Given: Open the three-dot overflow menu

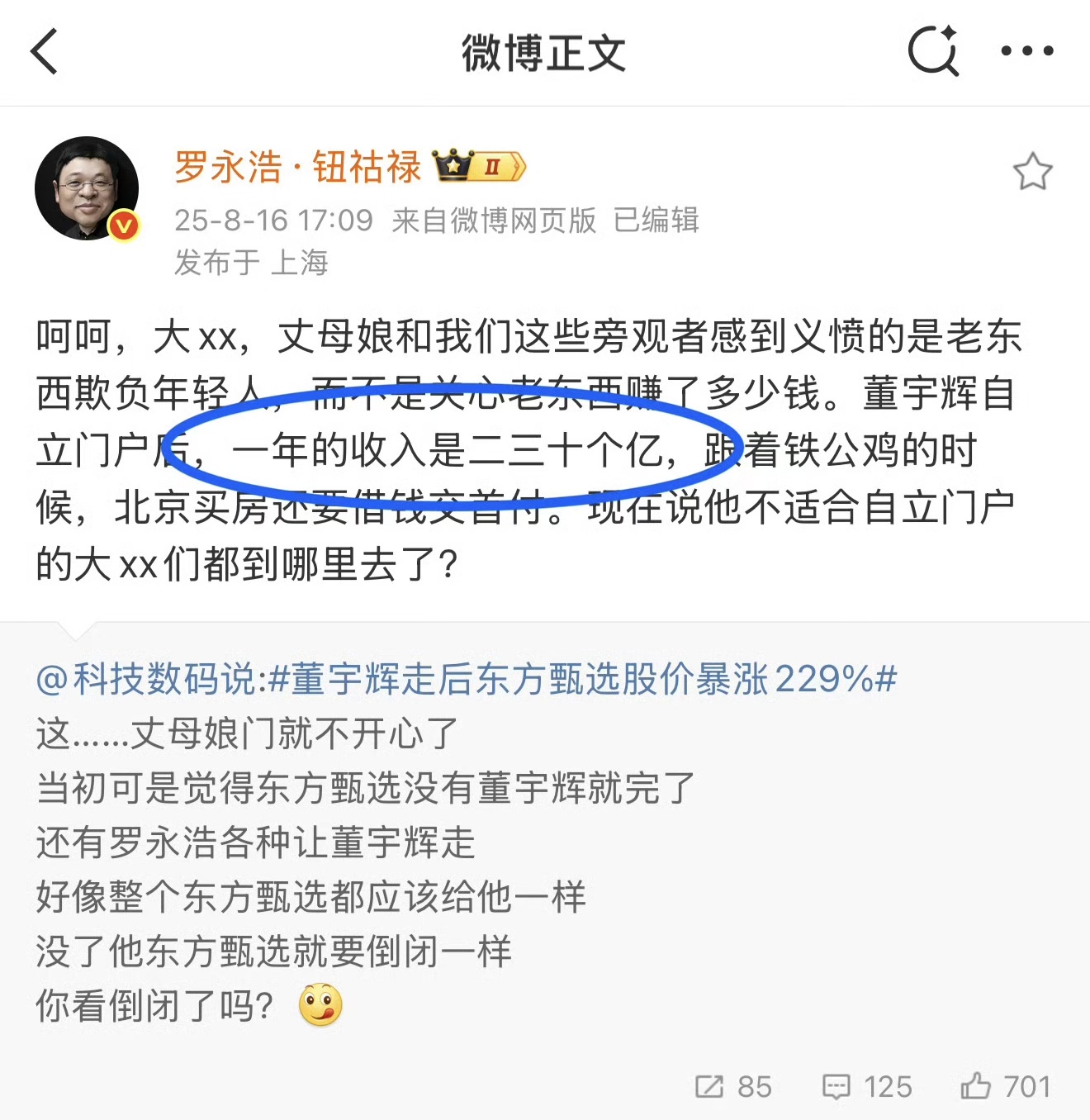Looking at the screenshot, I should click(1026, 51).
